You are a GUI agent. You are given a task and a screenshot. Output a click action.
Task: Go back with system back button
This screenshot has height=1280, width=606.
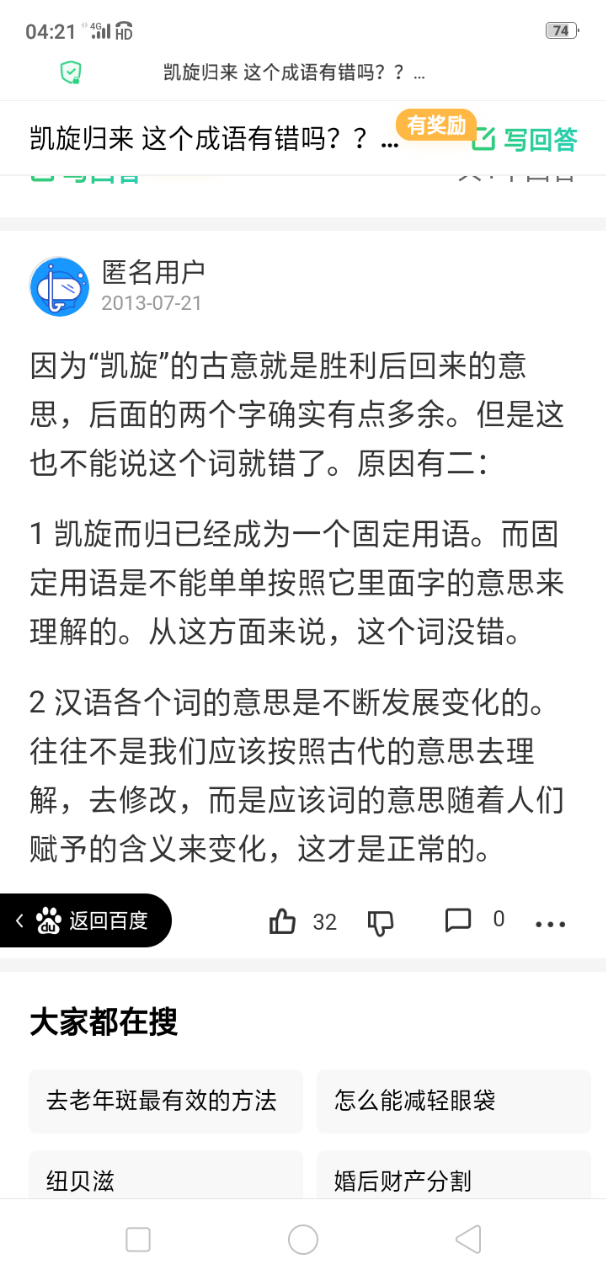coord(468,1240)
